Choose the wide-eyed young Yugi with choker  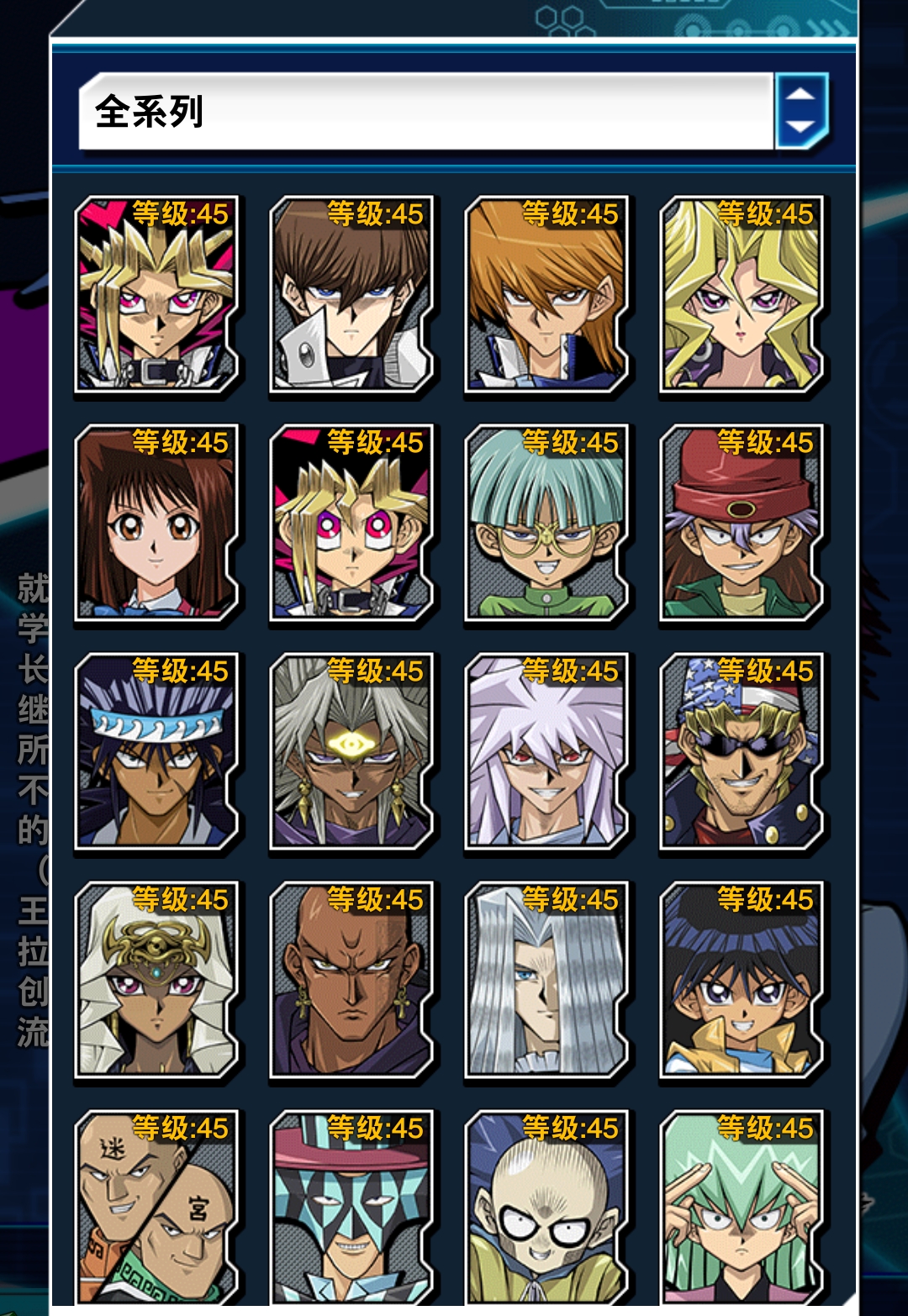[352, 523]
